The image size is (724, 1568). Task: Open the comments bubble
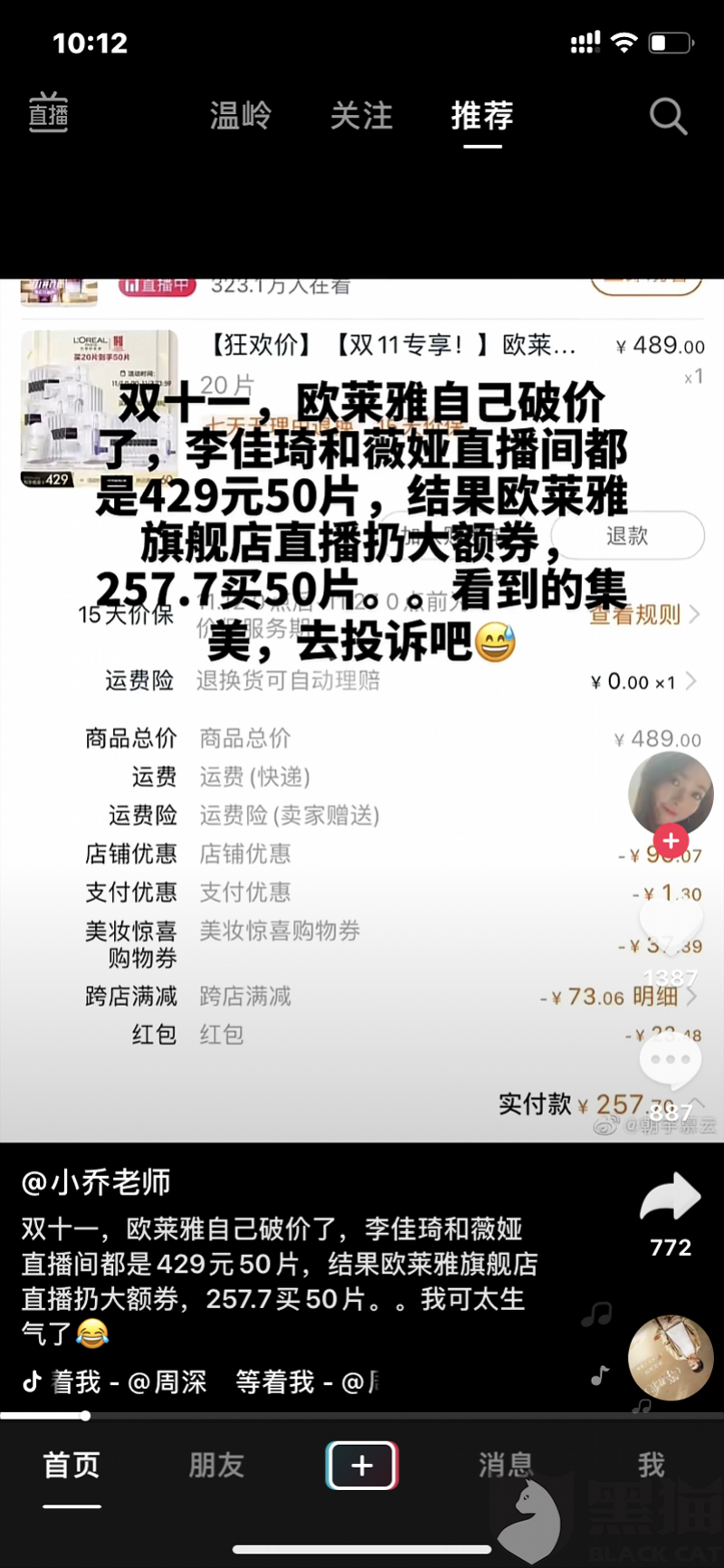671,1059
